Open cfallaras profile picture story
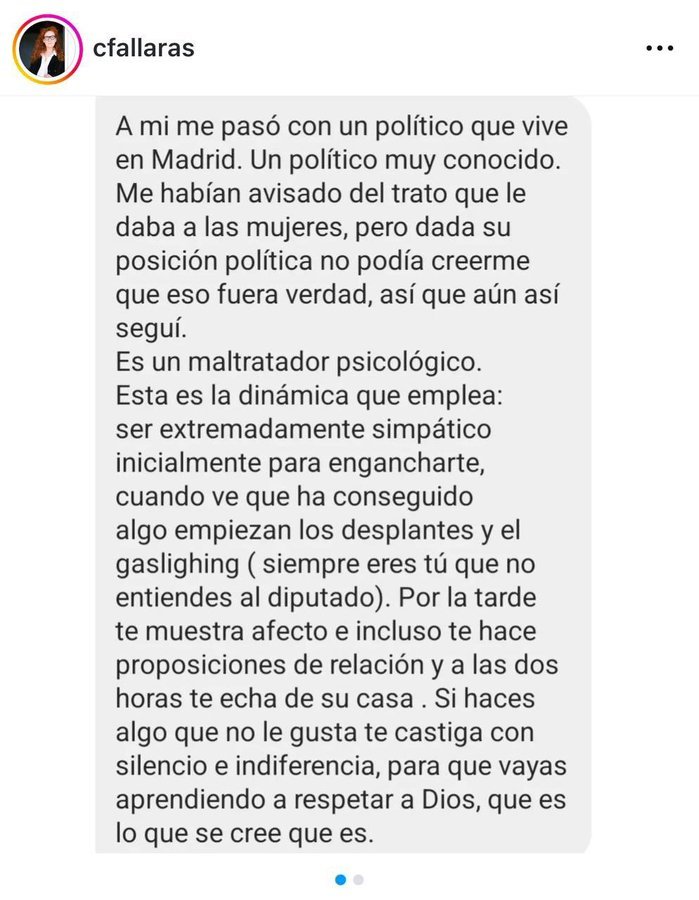This screenshot has width=699, height=900. pyautogui.click(x=47, y=49)
